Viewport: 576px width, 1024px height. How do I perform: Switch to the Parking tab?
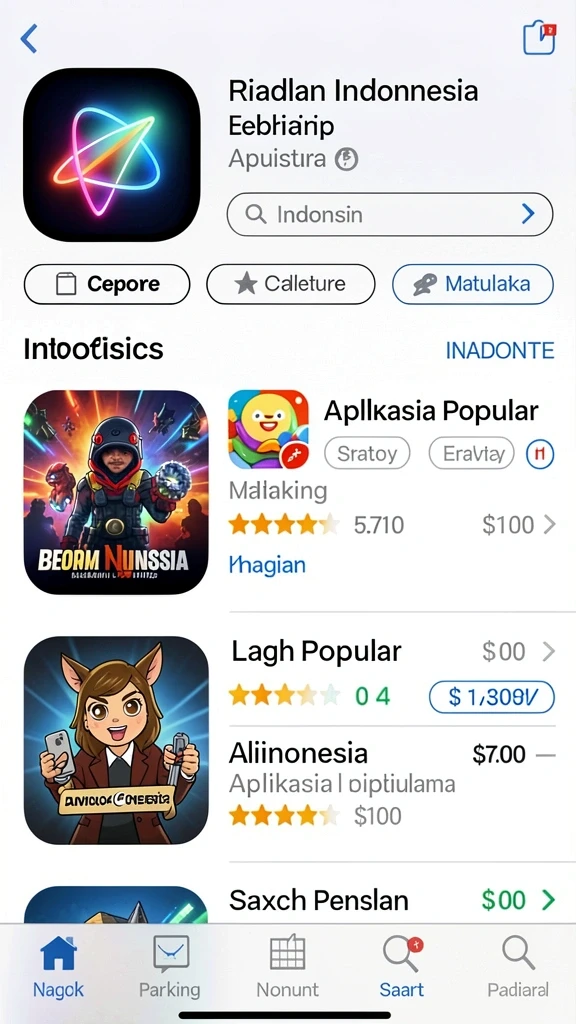click(170, 967)
